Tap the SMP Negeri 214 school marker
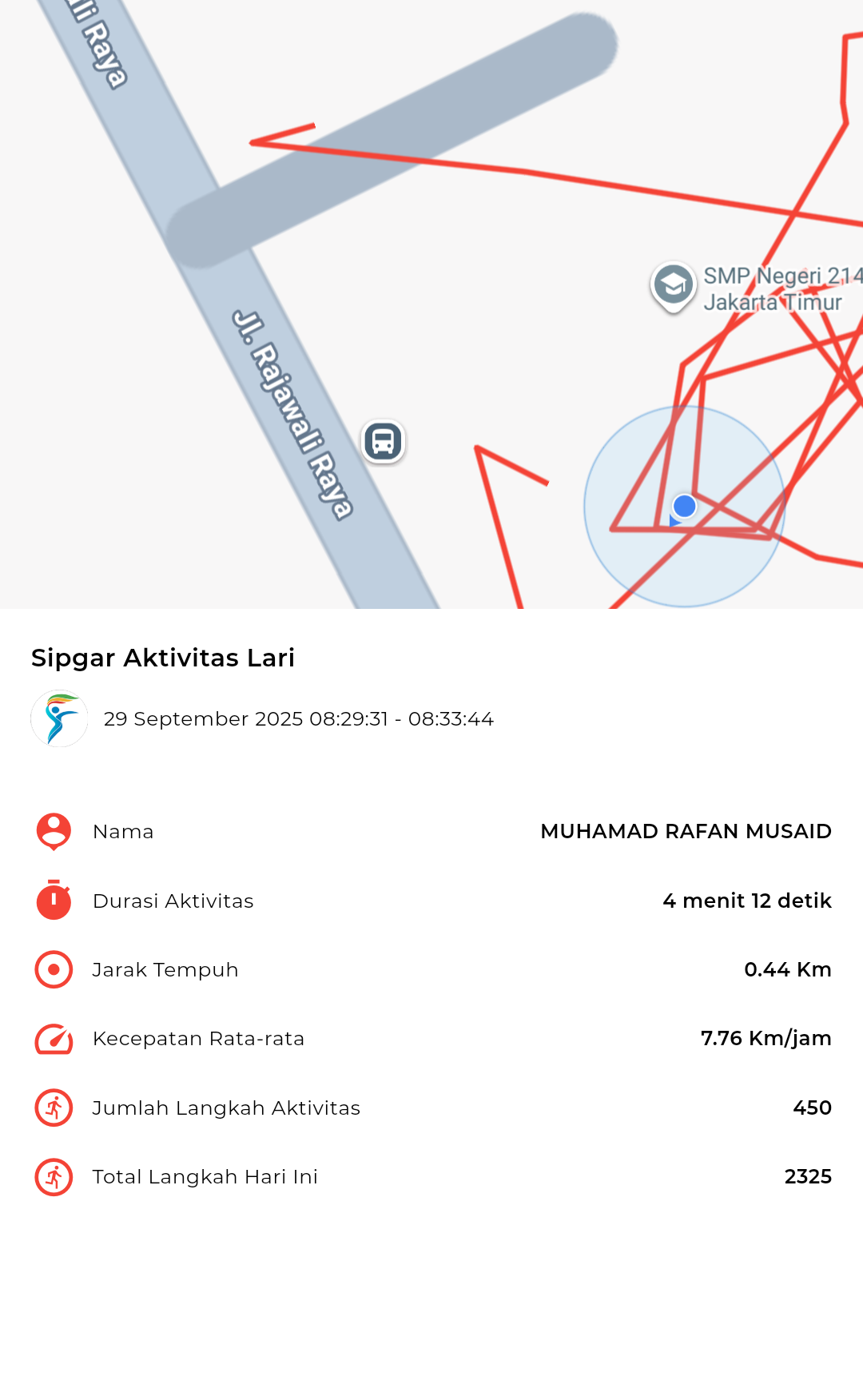 pos(674,285)
